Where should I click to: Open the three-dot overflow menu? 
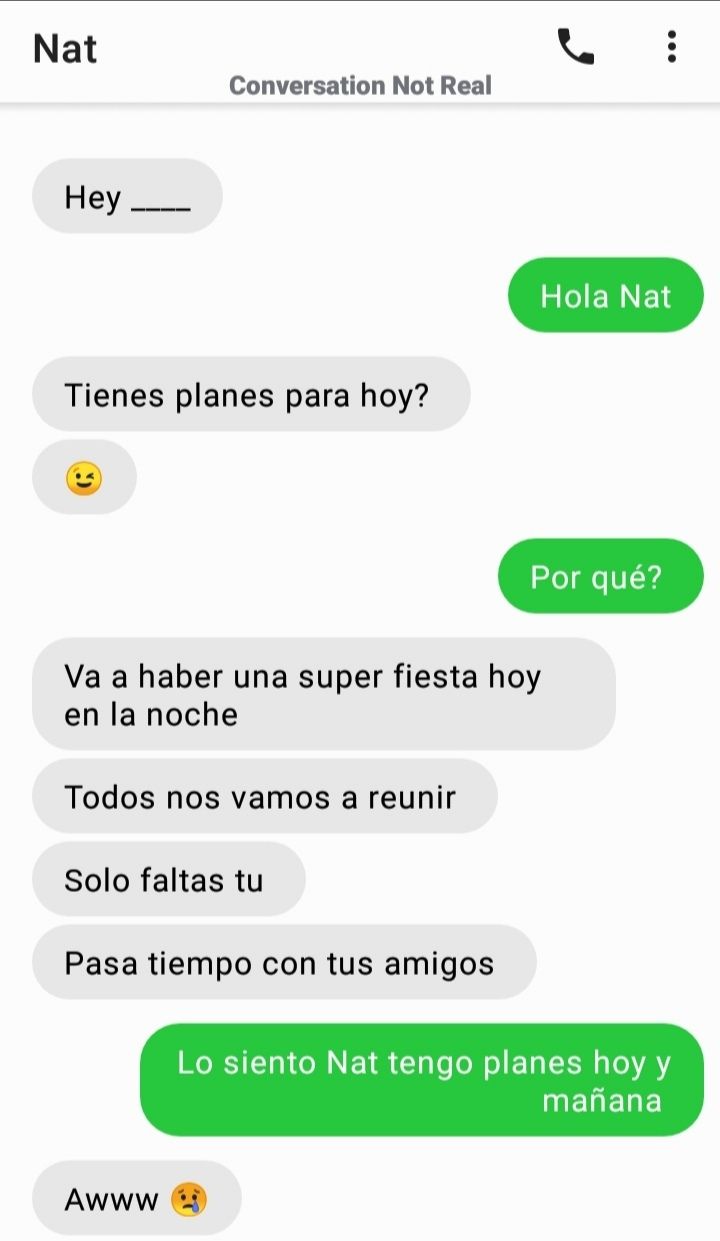671,47
